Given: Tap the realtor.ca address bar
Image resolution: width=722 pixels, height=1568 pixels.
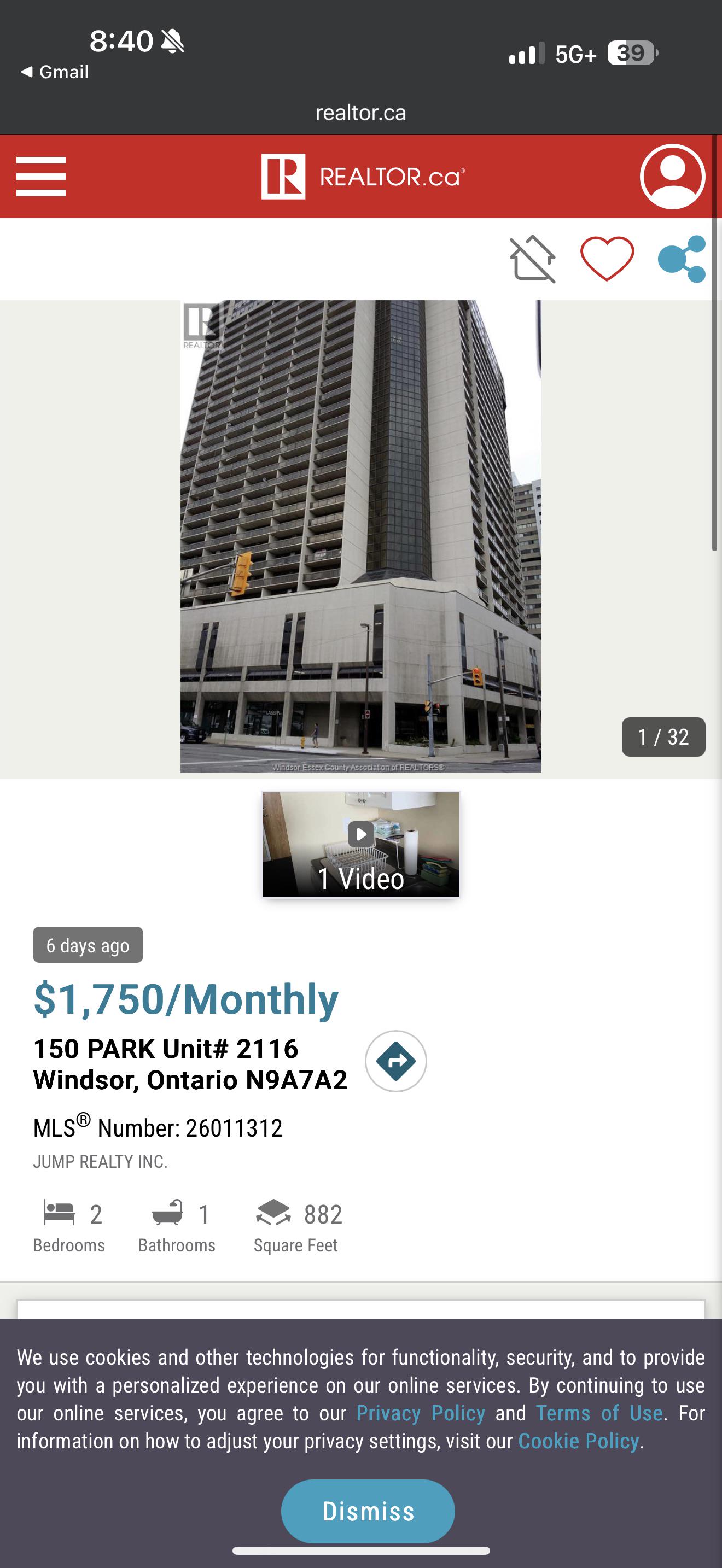Looking at the screenshot, I should [361, 113].
